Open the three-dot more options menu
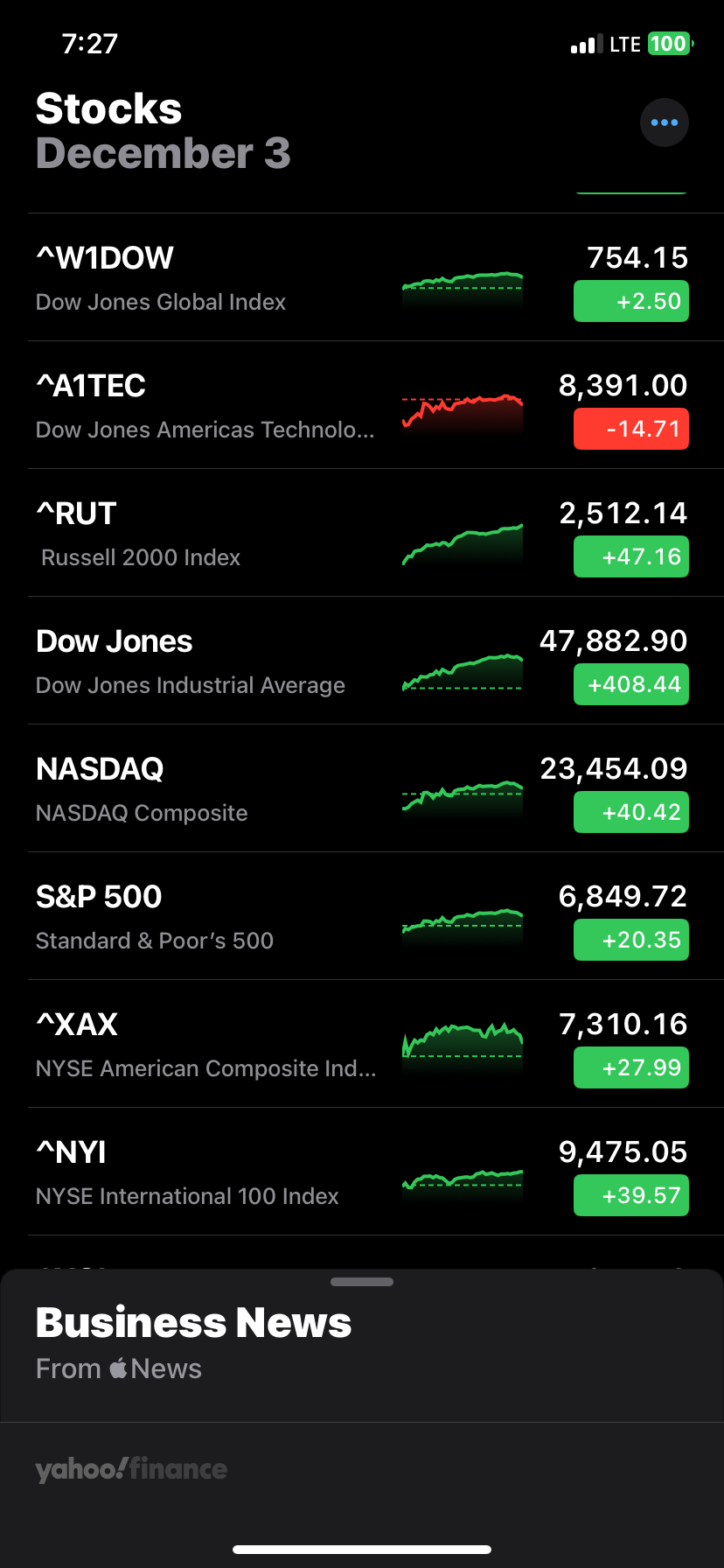Viewport: 724px width, 1568px height. click(x=664, y=122)
